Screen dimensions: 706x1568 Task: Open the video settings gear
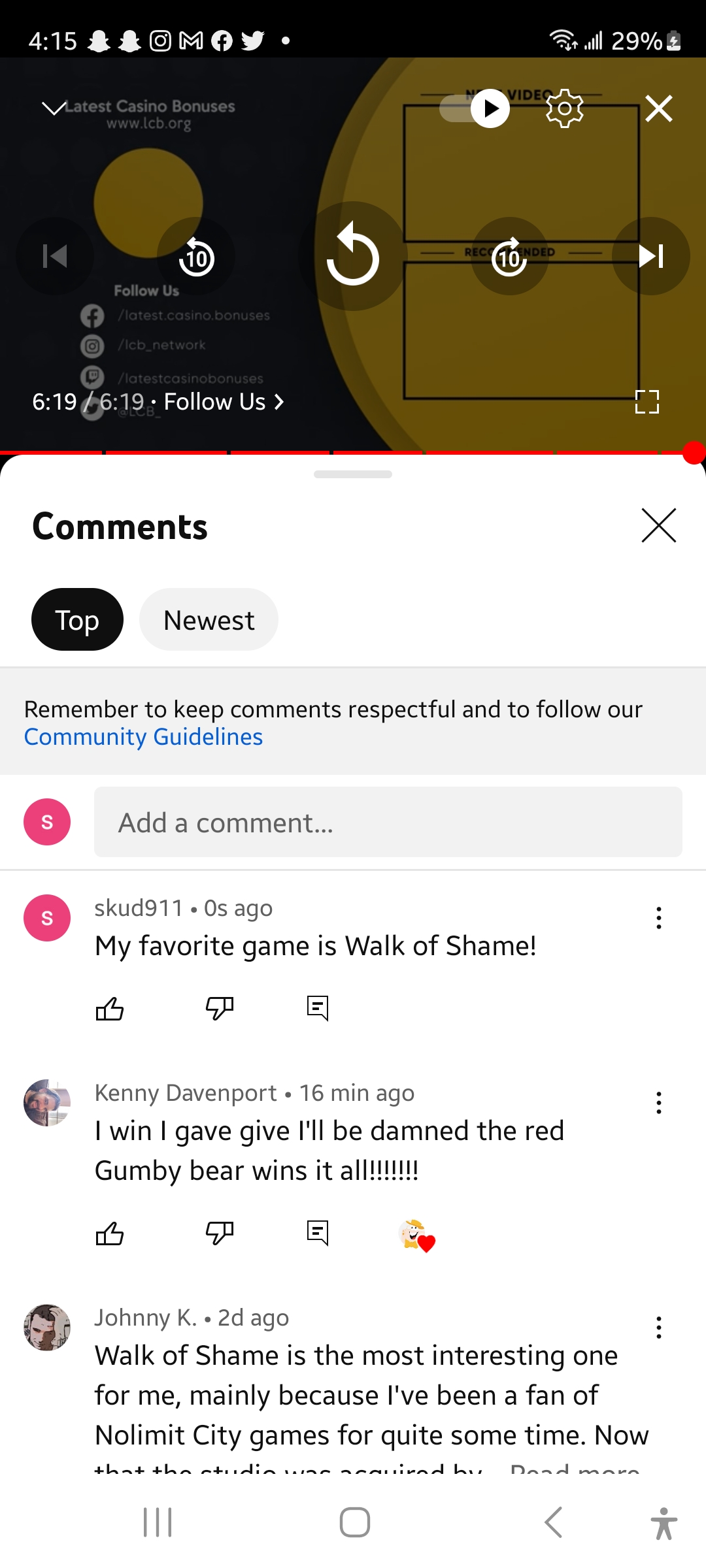coord(564,108)
